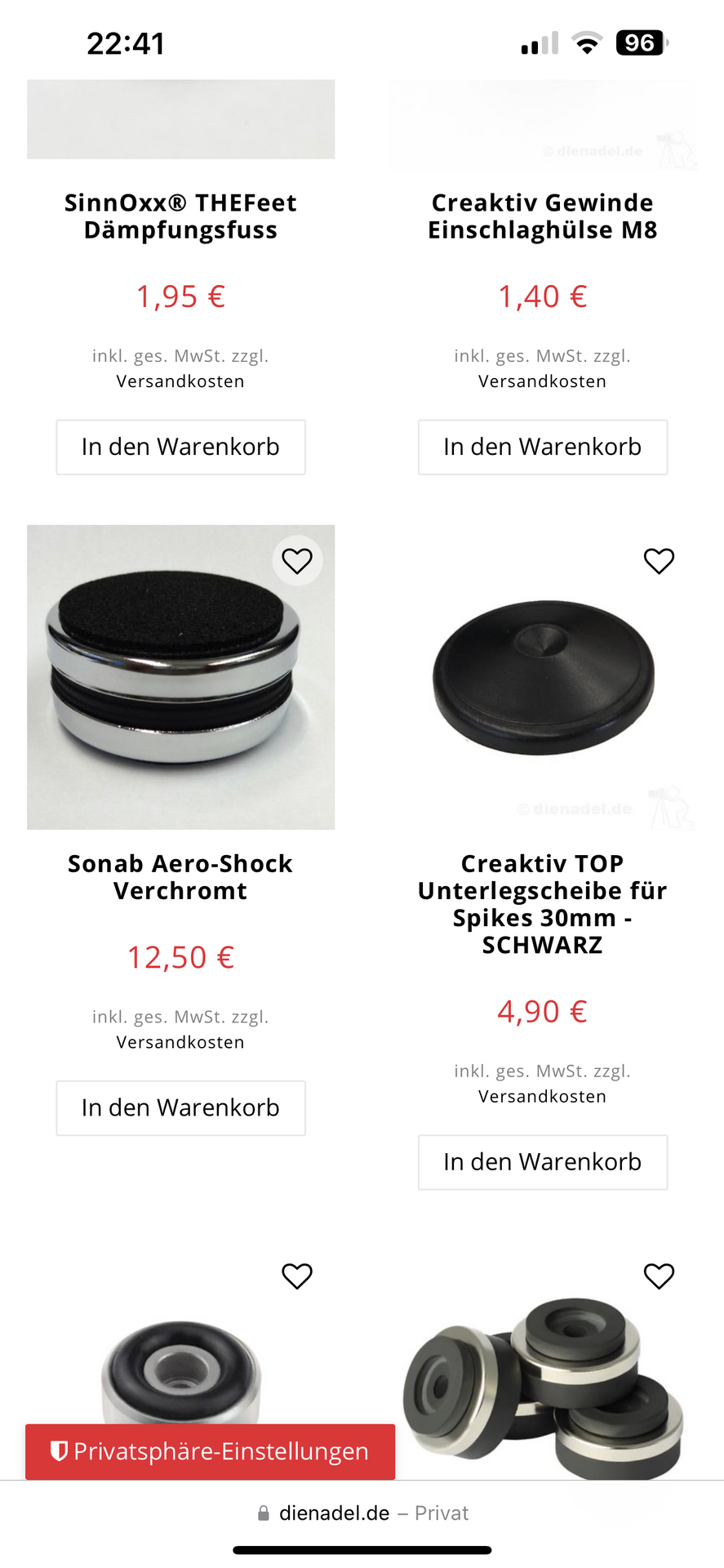
Task: Open Privatsphäre-Einstellungen
Action: (x=210, y=1451)
